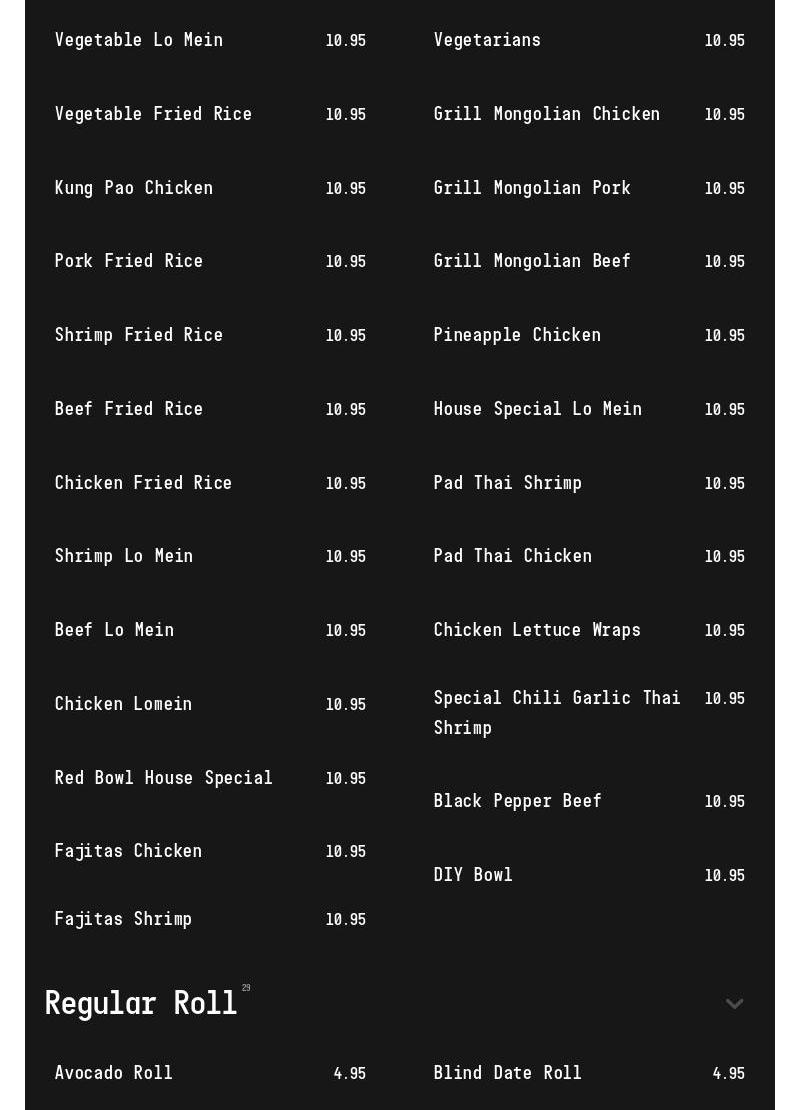Image resolution: width=800 pixels, height=1110 pixels.
Task: Select Beef Lo Mein
Action: click(114, 630)
